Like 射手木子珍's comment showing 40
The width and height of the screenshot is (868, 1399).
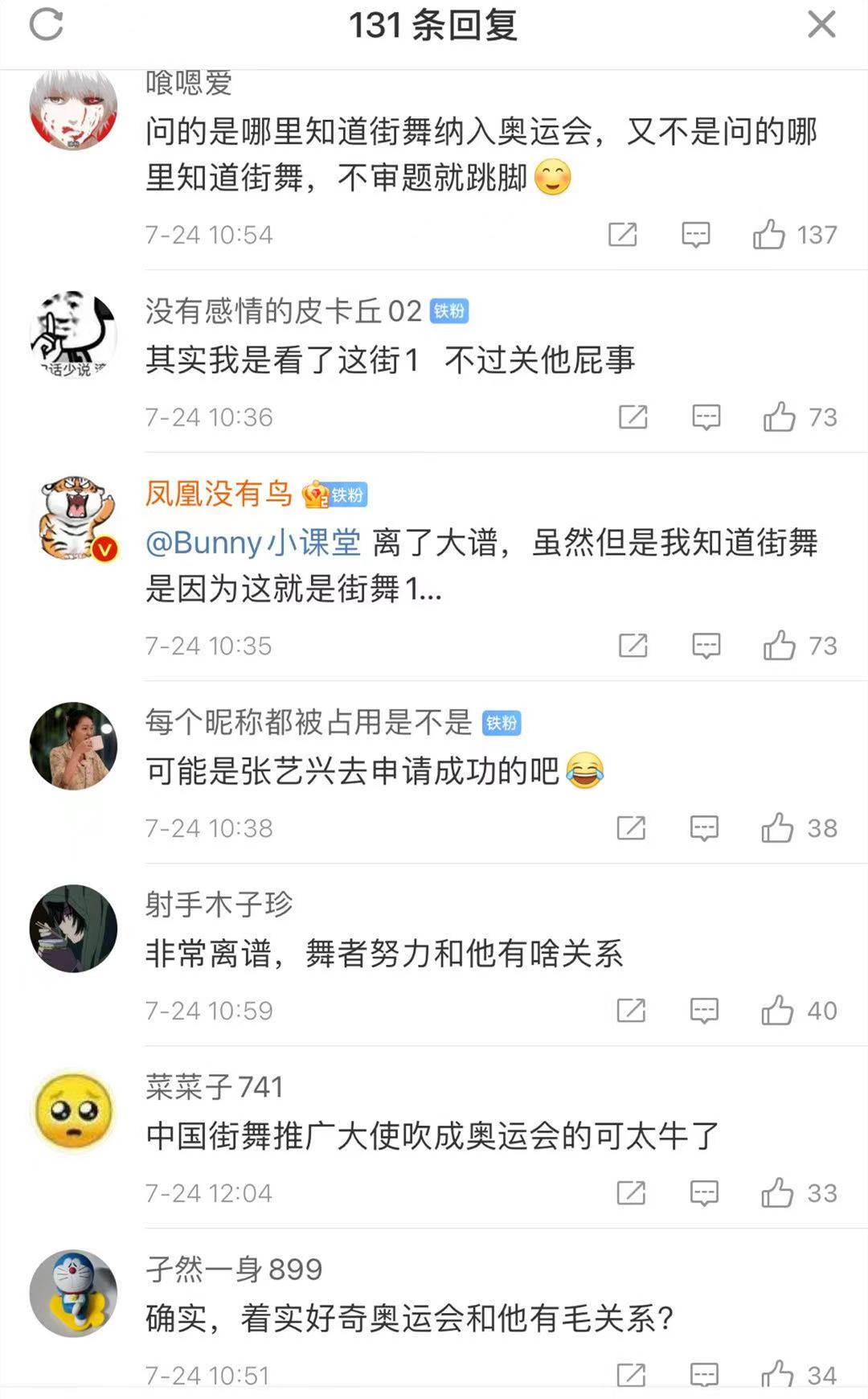[x=776, y=1011]
